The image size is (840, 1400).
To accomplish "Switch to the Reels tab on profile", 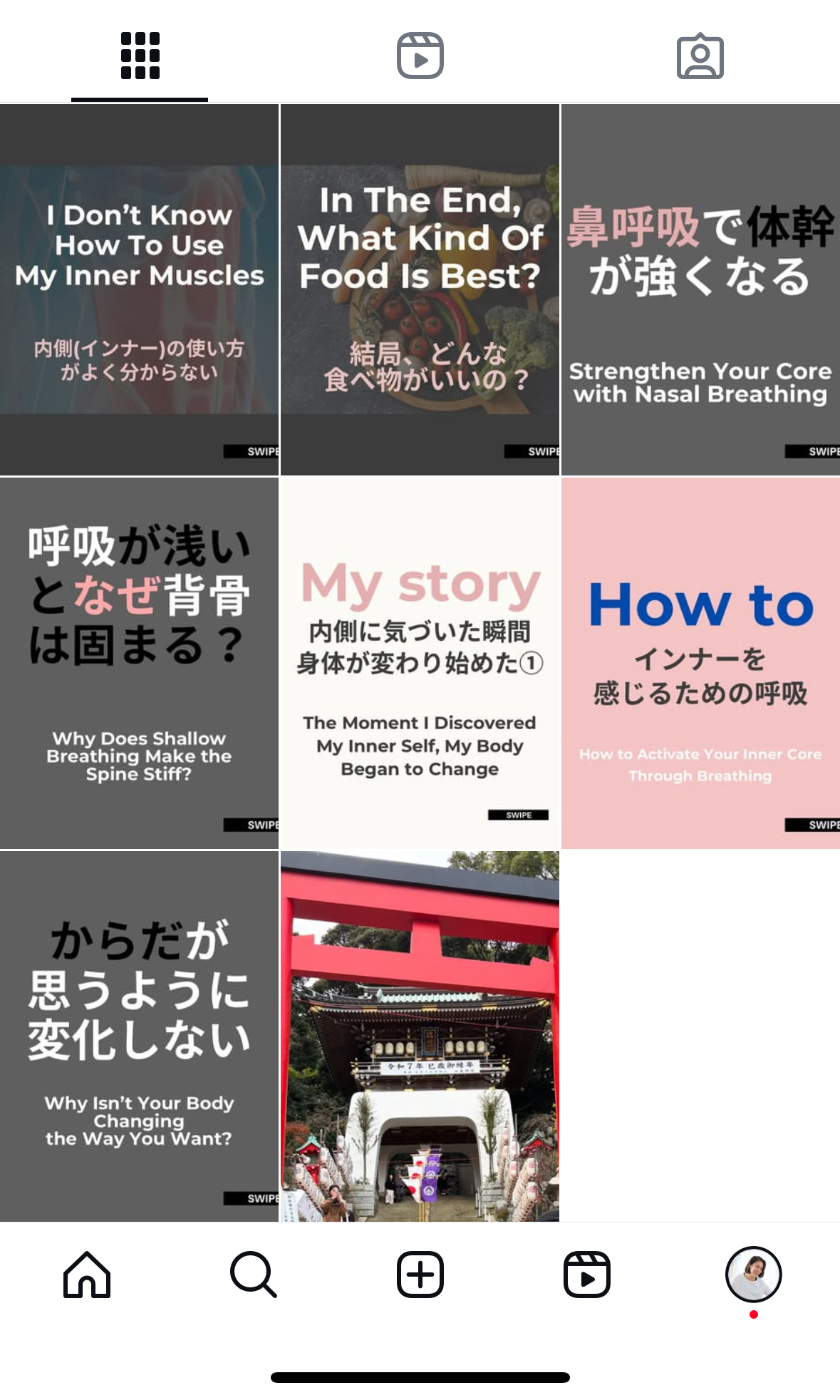I will 420,56.
